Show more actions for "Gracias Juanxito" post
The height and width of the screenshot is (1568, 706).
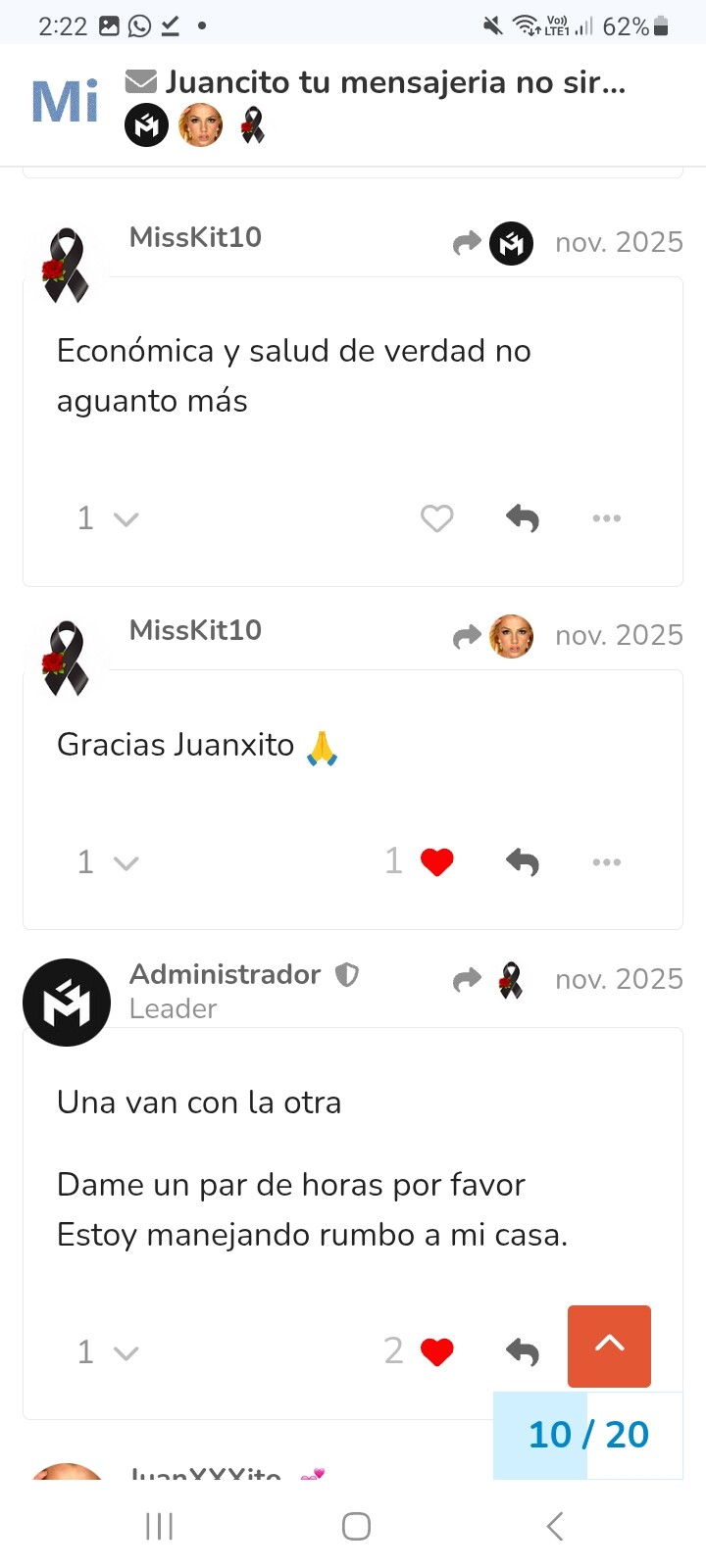(x=606, y=862)
